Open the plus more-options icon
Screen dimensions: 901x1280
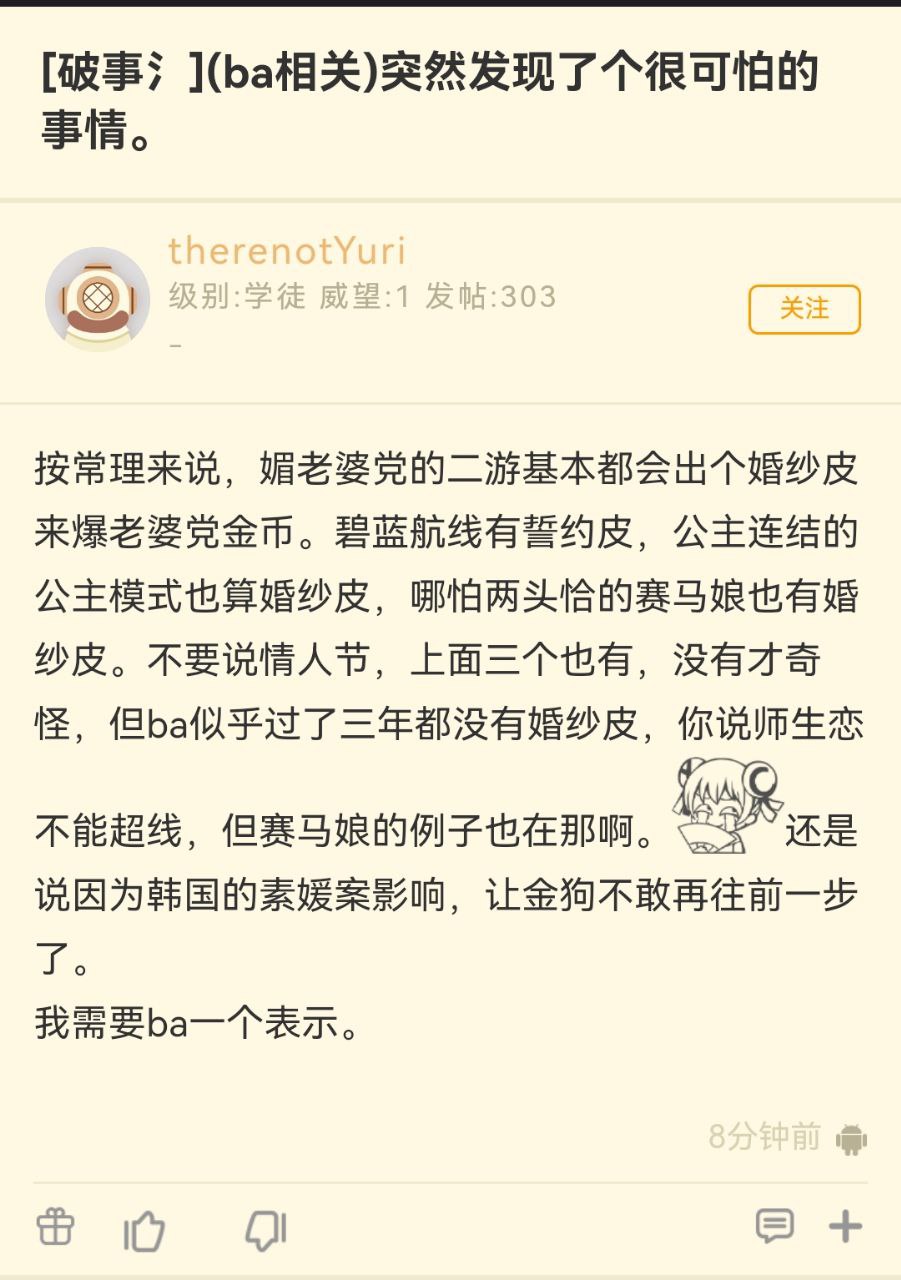coord(845,1227)
